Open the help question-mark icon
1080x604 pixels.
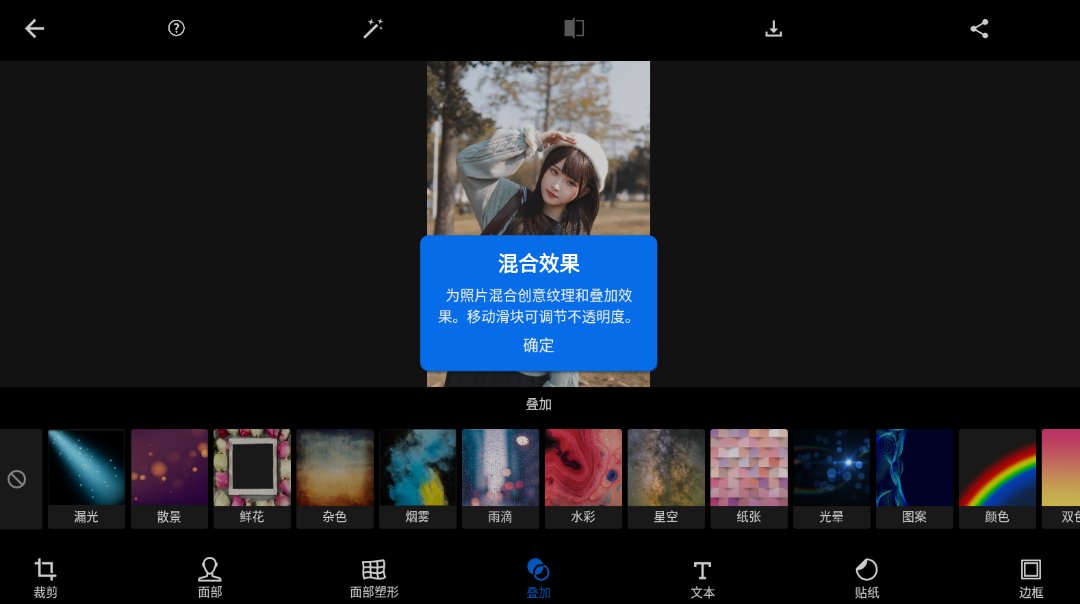[177, 28]
